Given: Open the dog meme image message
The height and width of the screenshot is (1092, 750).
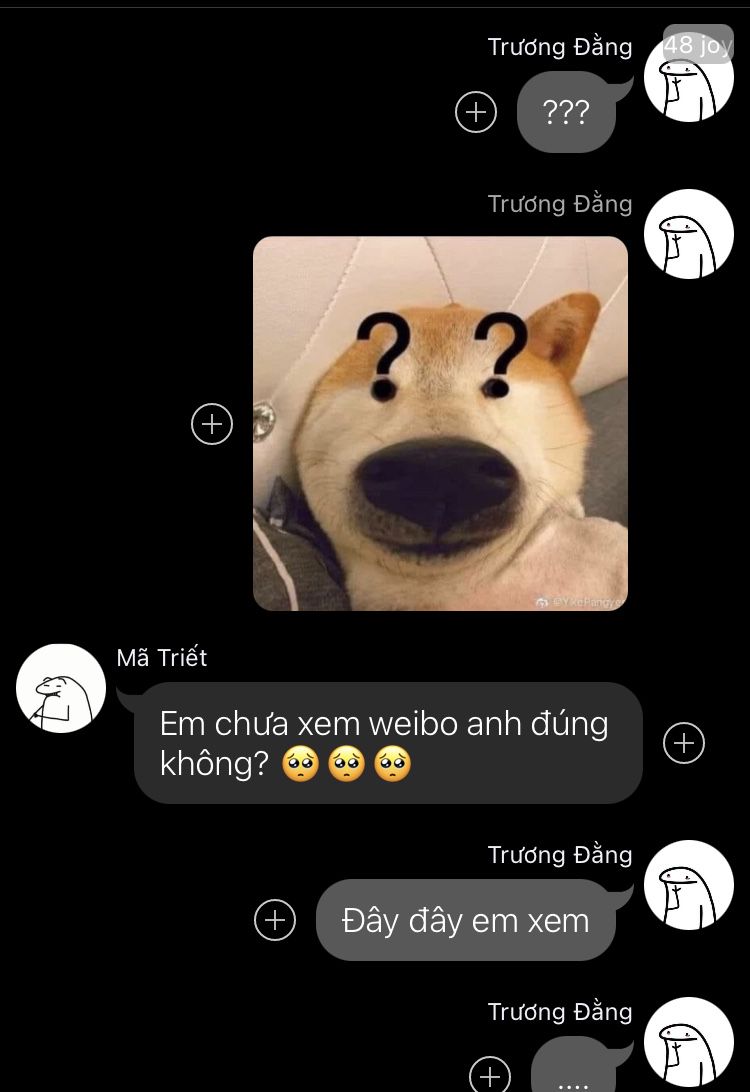Looking at the screenshot, I should [440, 423].
